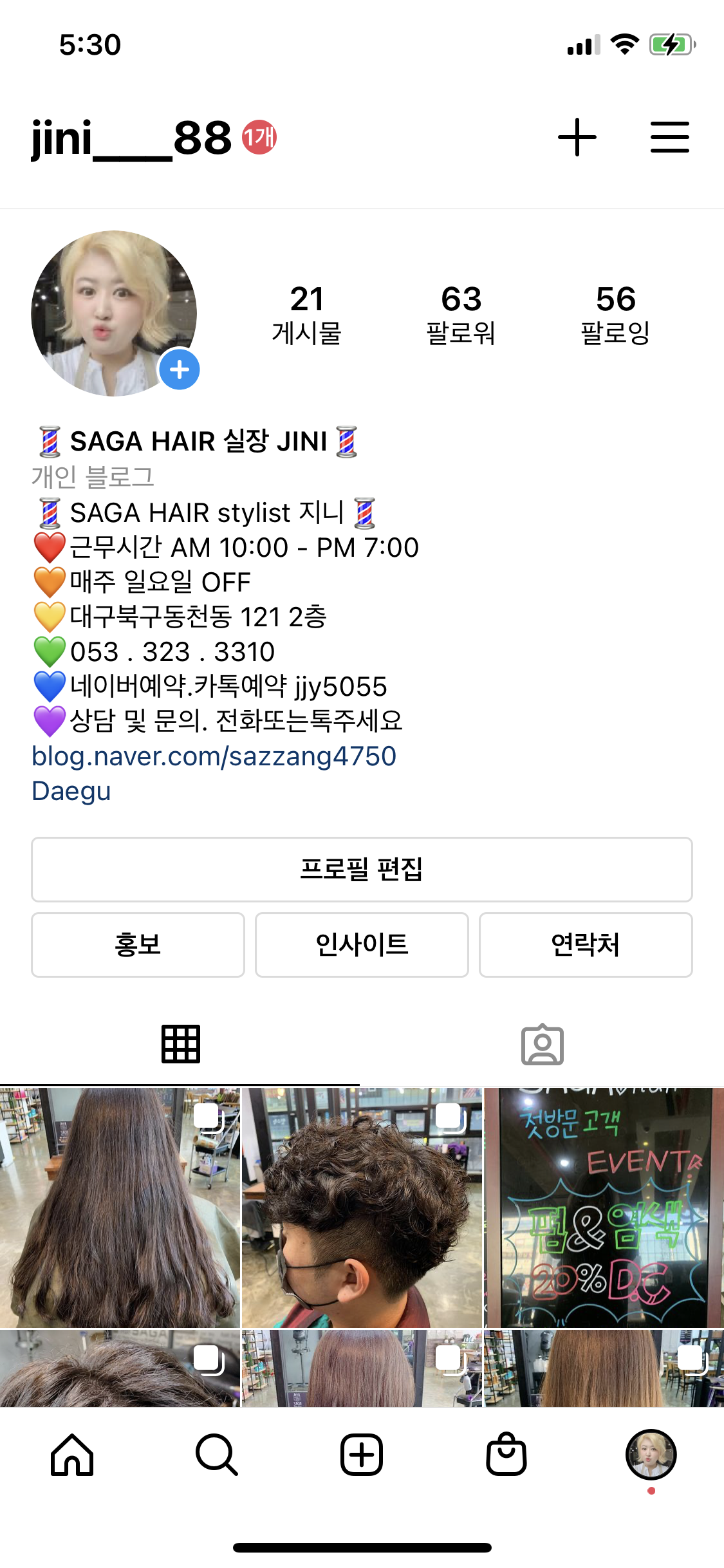Go to the home feed tab

[72, 1455]
